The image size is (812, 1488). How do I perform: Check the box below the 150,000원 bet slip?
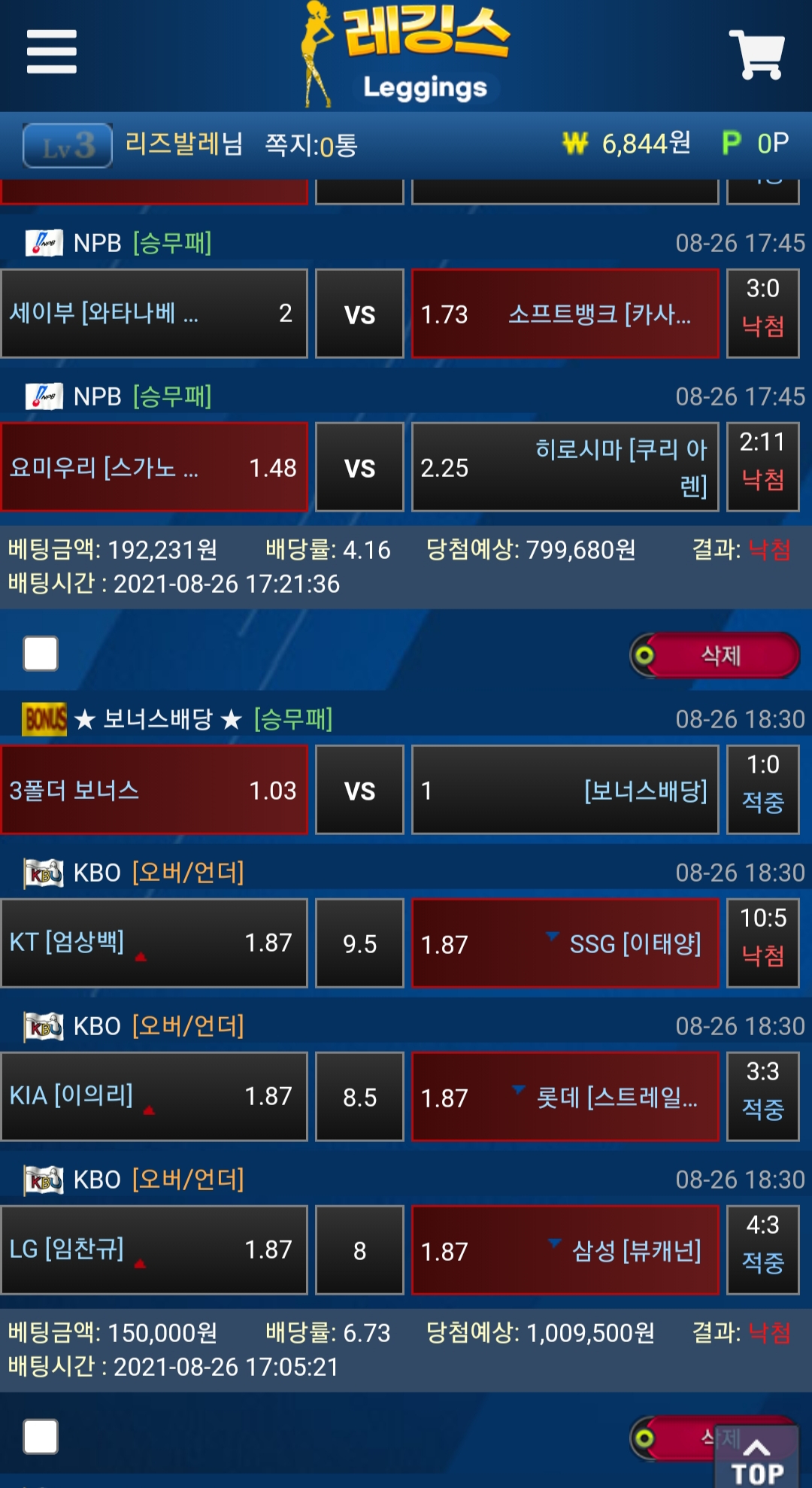[x=41, y=1437]
